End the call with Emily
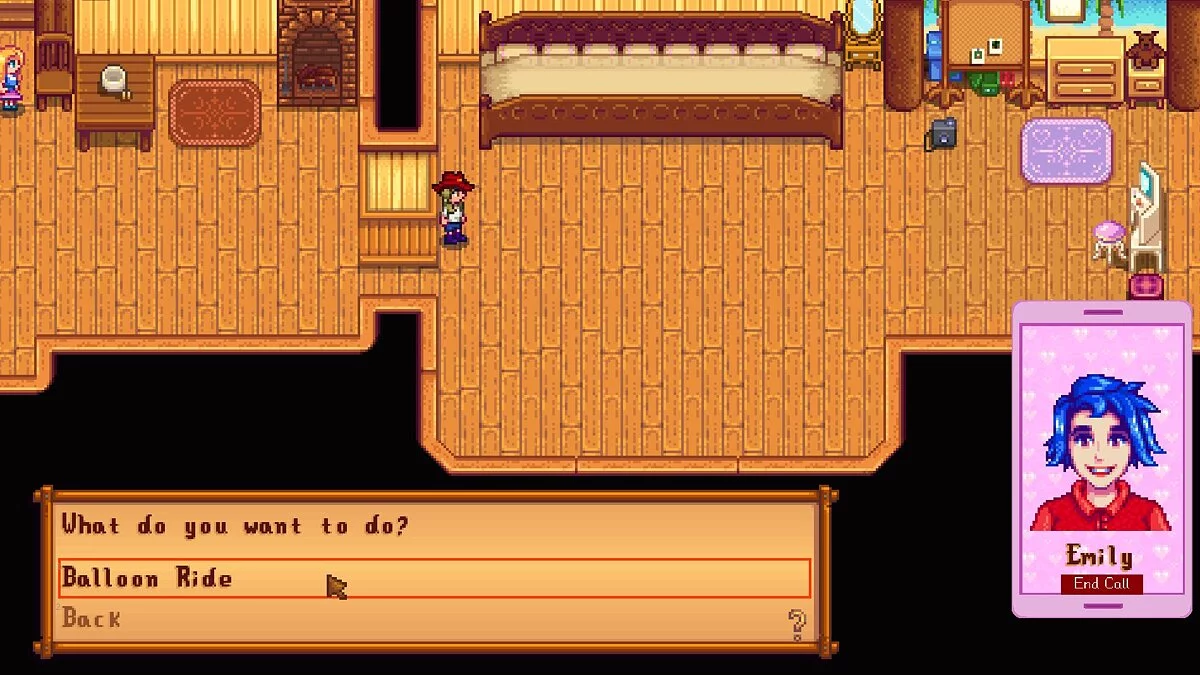Image resolution: width=1200 pixels, height=675 pixels. (1101, 584)
